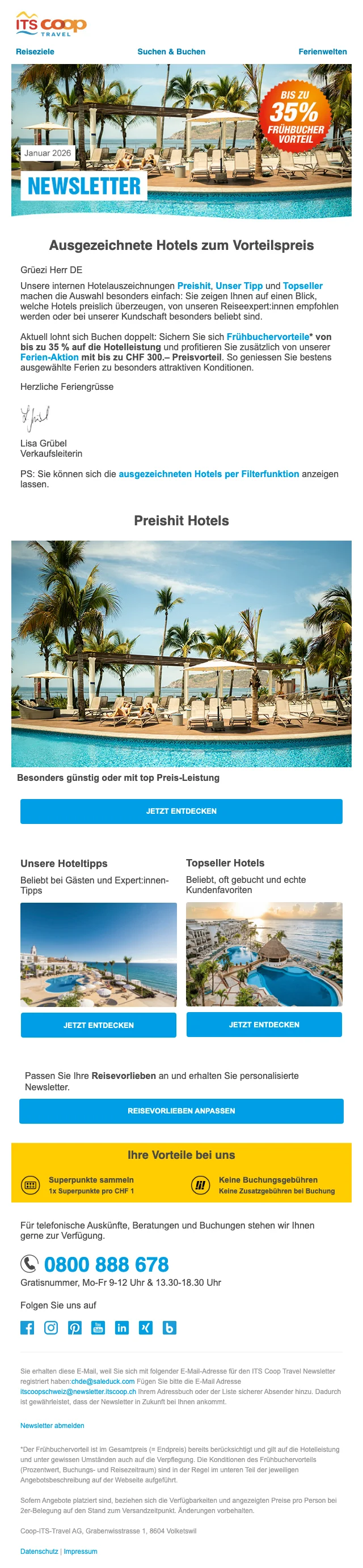This screenshot has width=363, height=1568.
Task: Visit the Facebook page
Action: (27, 1328)
